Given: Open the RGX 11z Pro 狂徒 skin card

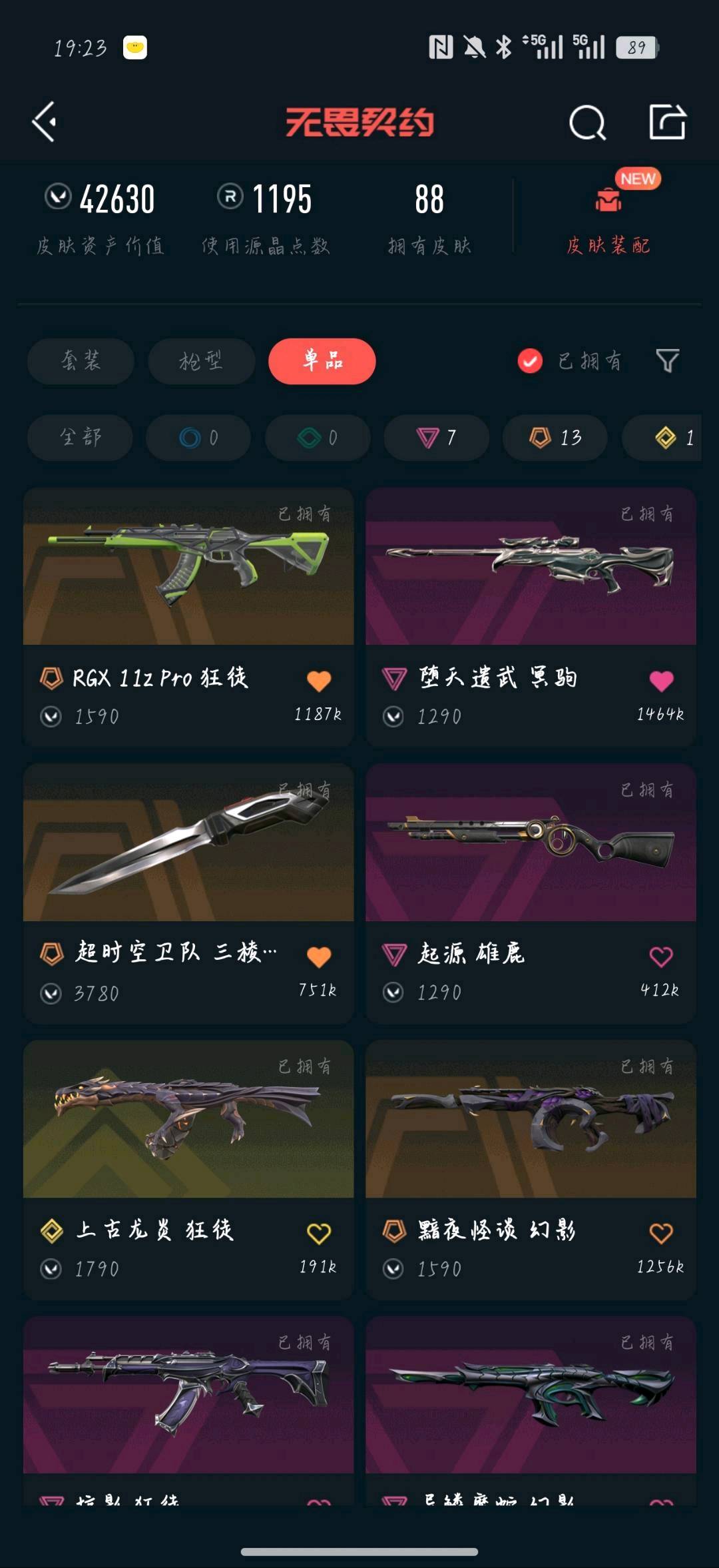Looking at the screenshot, I should point(188,617).
